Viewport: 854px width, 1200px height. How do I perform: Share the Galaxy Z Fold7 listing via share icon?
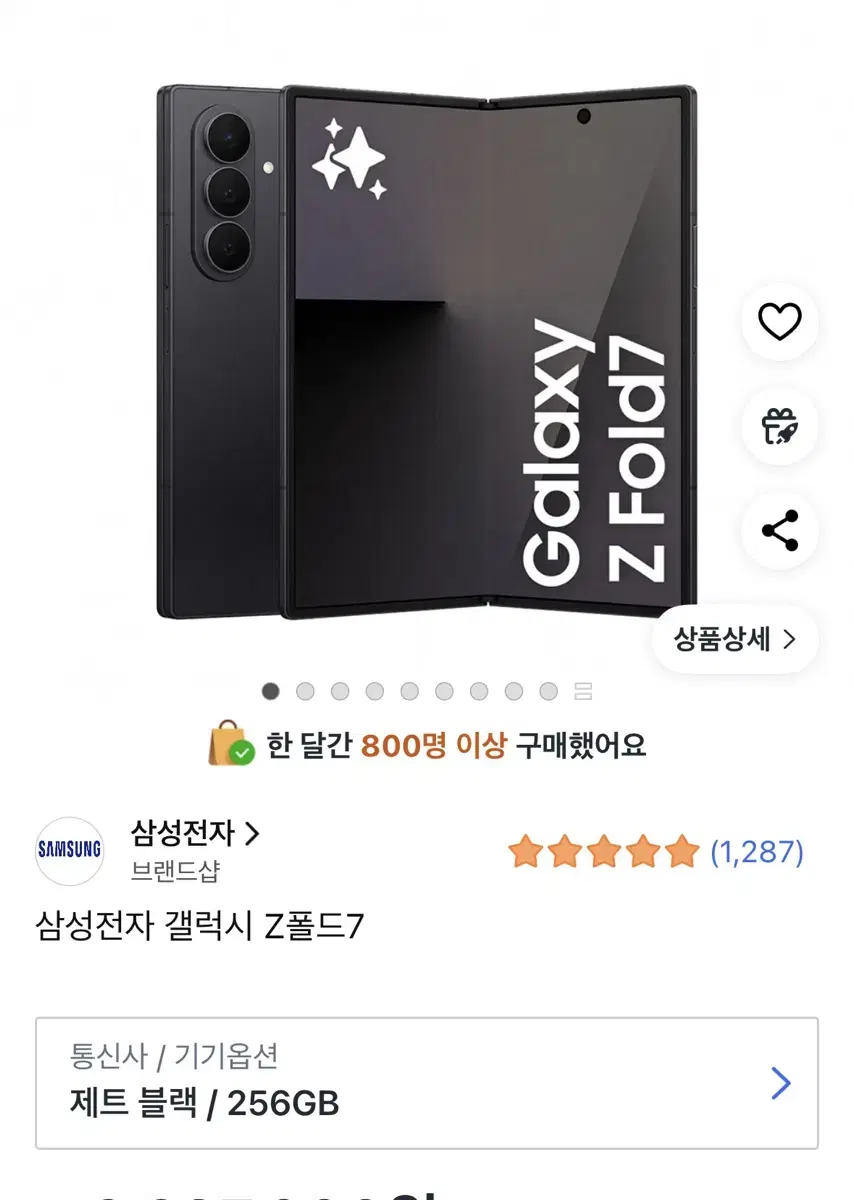[x=779, y=528]
